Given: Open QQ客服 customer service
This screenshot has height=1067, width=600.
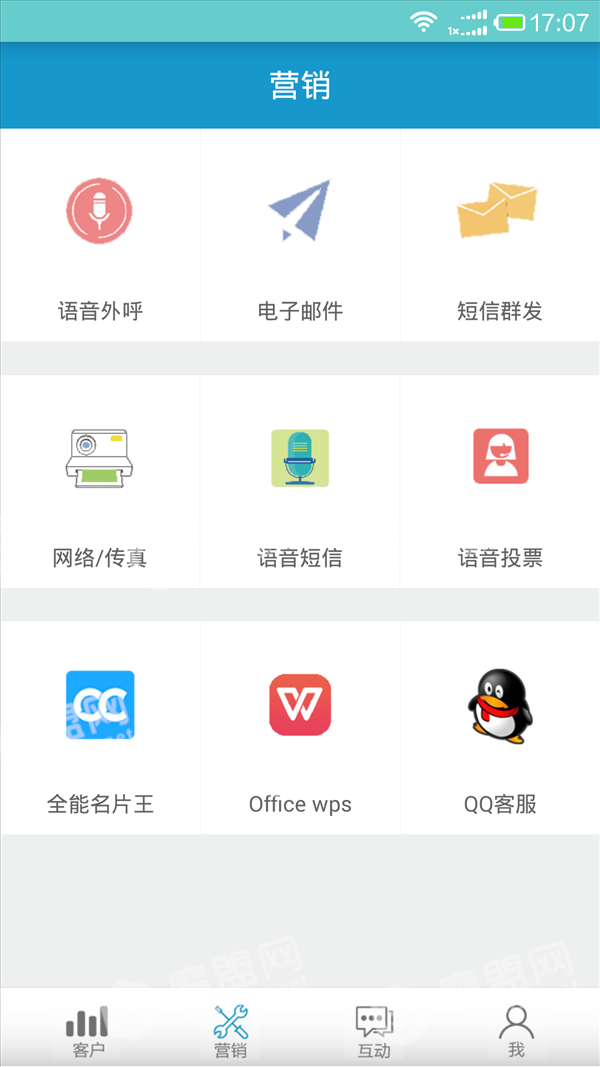Looking at the screenshot, I should pos(500,728).
